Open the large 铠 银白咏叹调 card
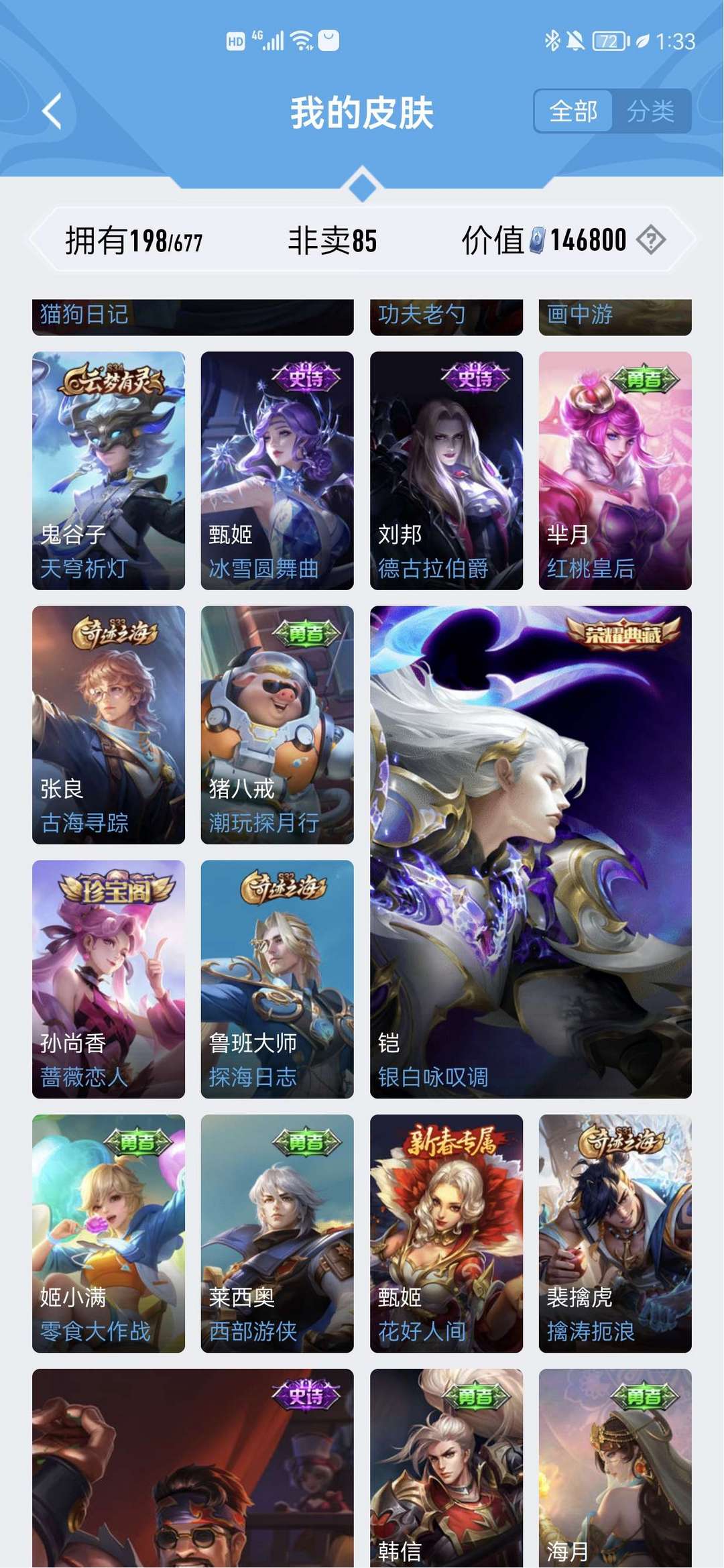 click(531, 852)
